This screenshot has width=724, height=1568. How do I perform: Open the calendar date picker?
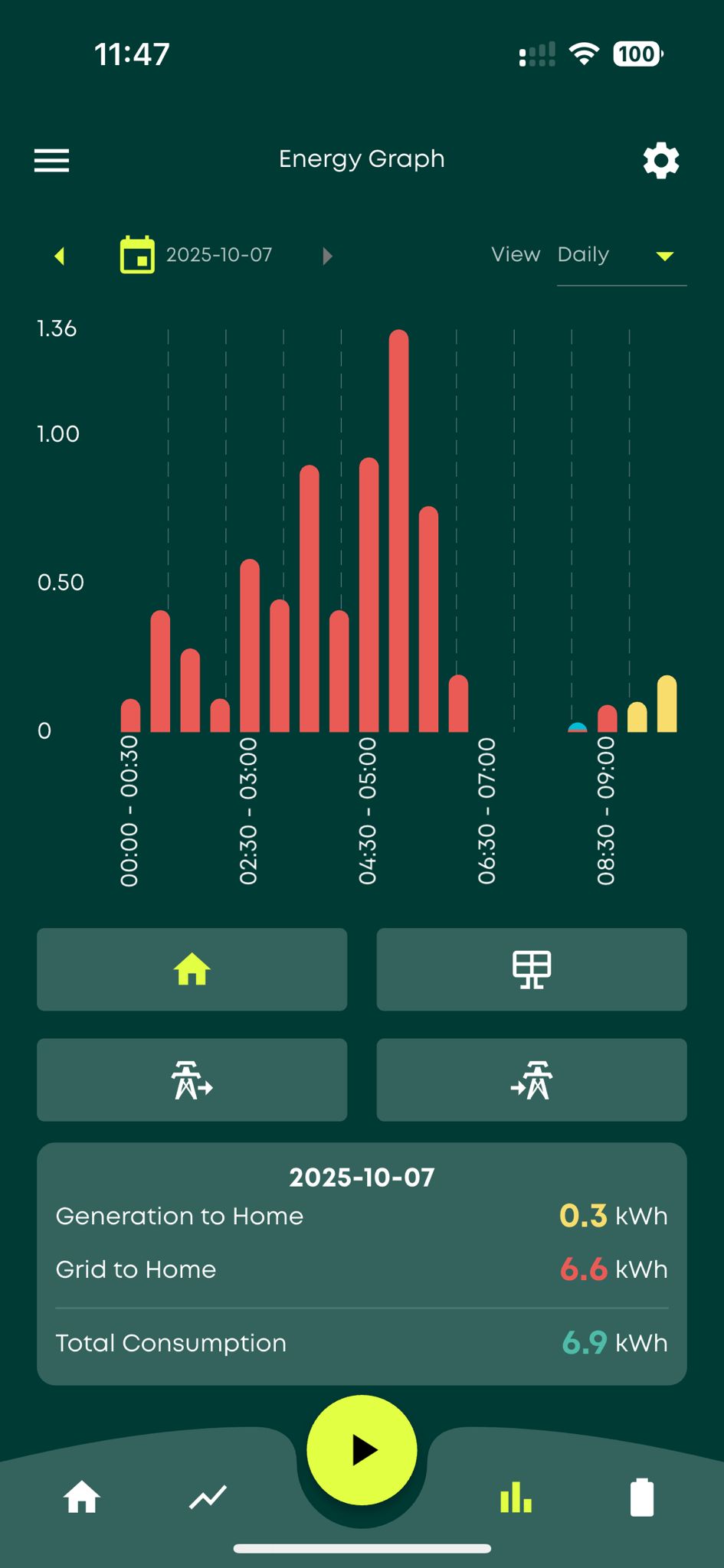point(138,255)
